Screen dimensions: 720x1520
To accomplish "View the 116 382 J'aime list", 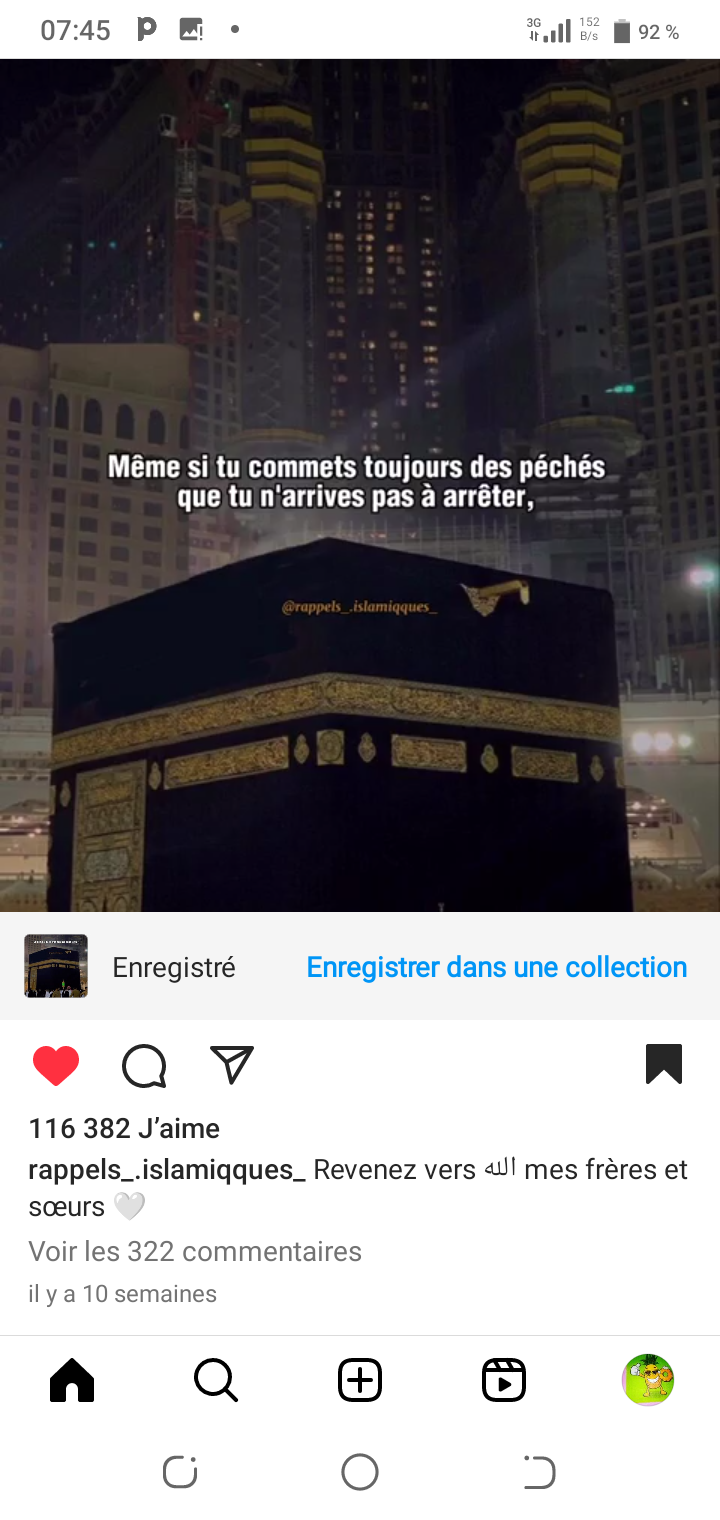I will coord(124,1128).
